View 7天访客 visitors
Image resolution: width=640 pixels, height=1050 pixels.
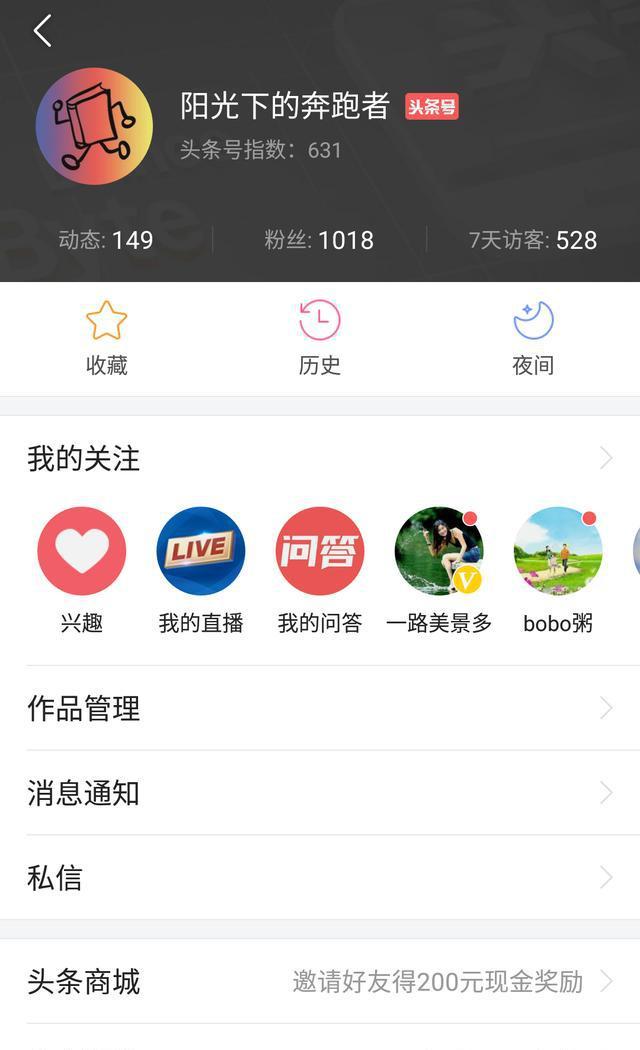tap(533, 240)
